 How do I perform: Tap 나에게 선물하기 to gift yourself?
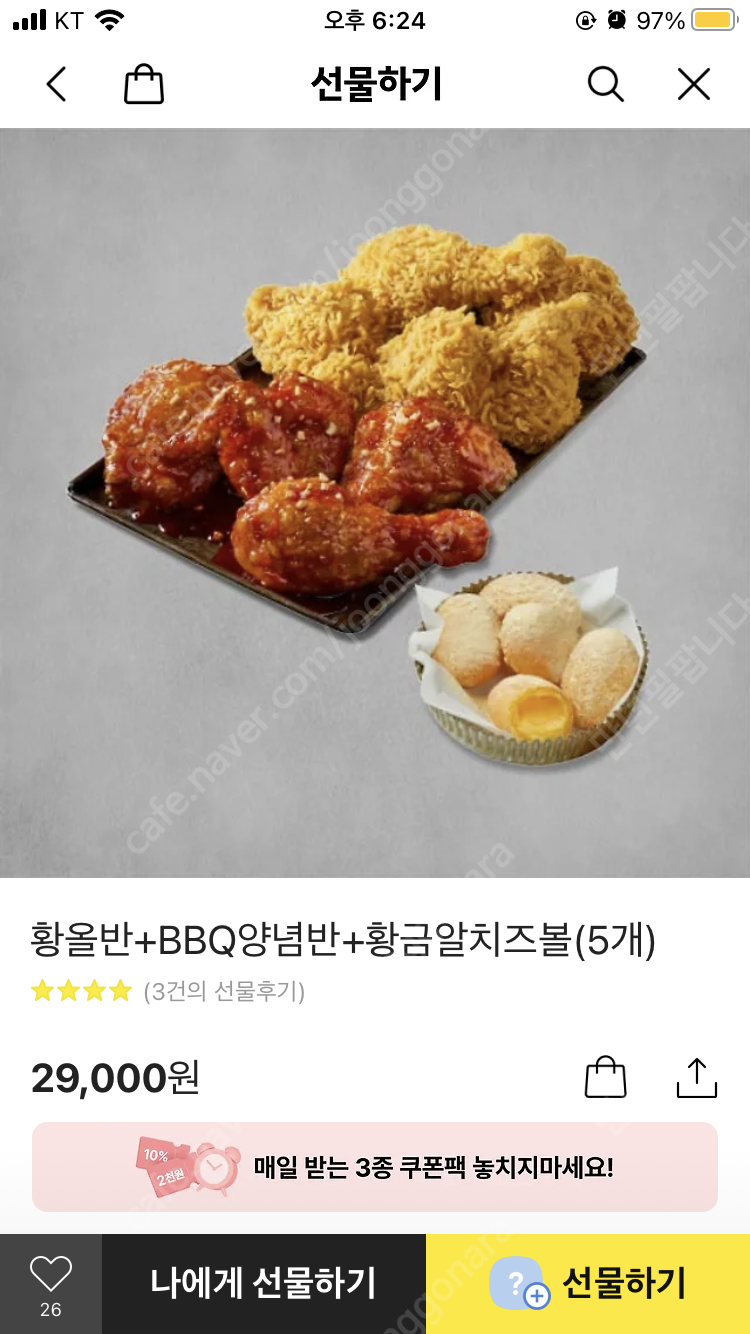pyautogui.click(x=263, y=1283)
